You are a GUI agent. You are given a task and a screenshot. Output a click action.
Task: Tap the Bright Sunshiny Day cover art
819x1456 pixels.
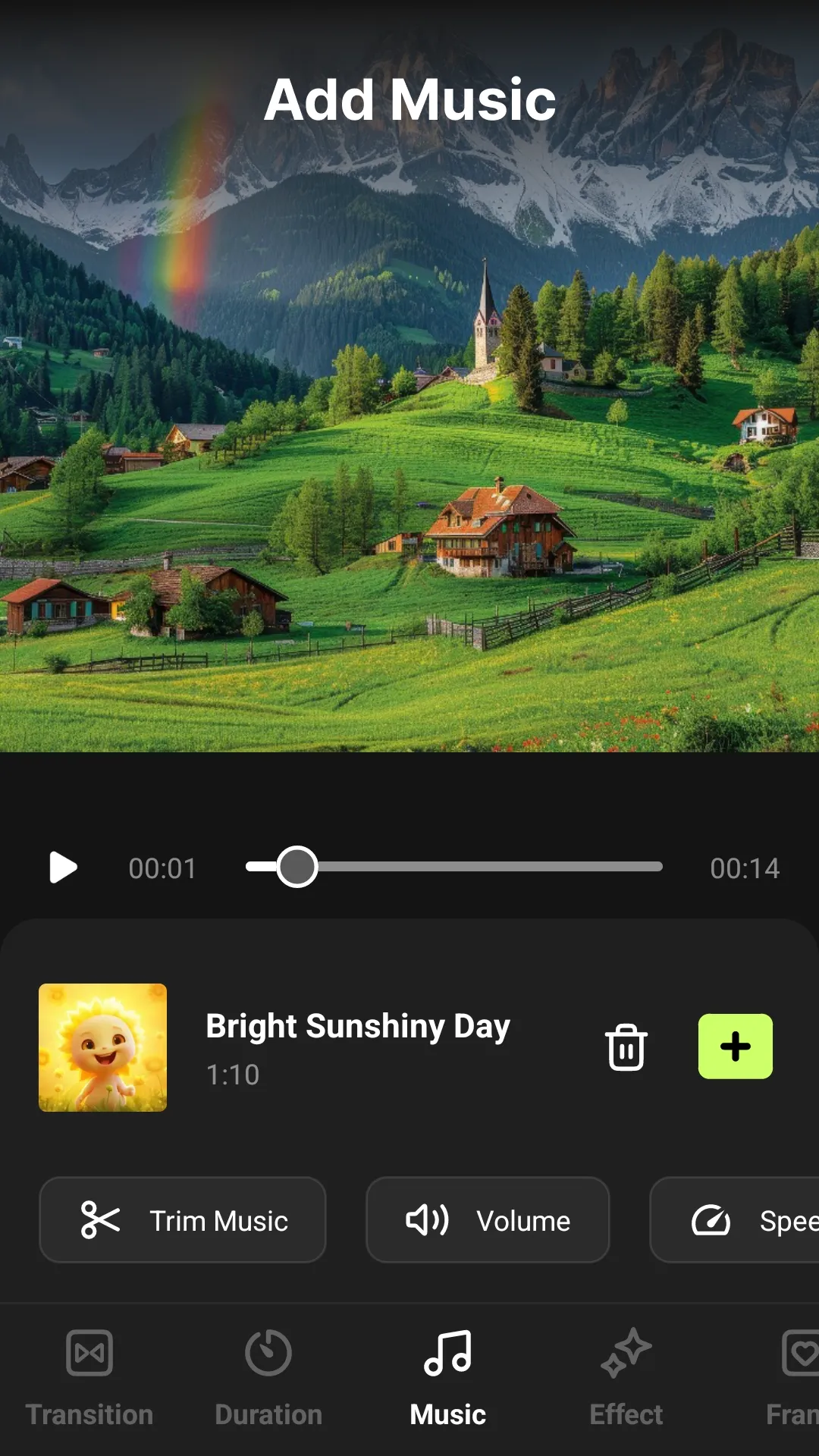tap(103, 1047)
